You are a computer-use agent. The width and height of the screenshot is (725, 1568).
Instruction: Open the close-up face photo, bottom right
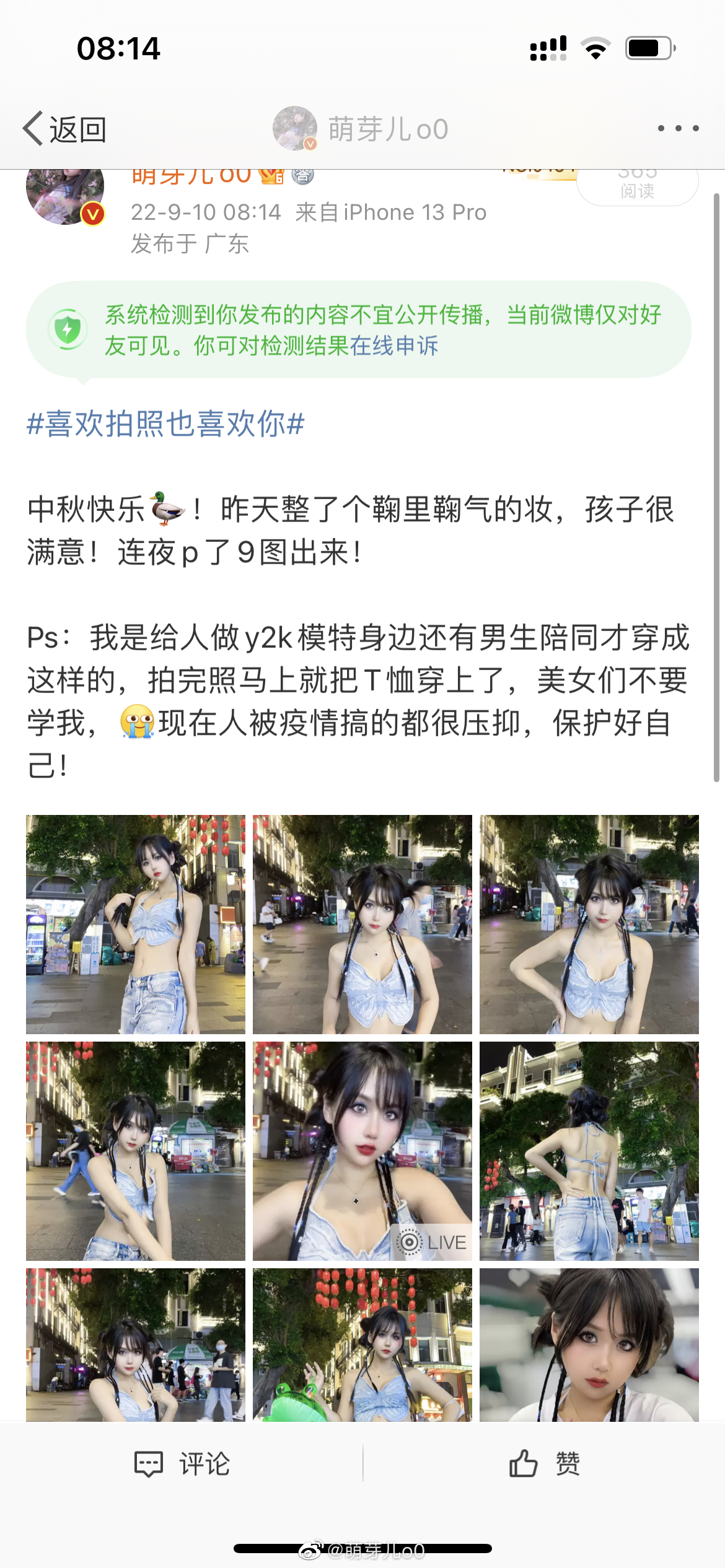click(x=589, y=1344)
